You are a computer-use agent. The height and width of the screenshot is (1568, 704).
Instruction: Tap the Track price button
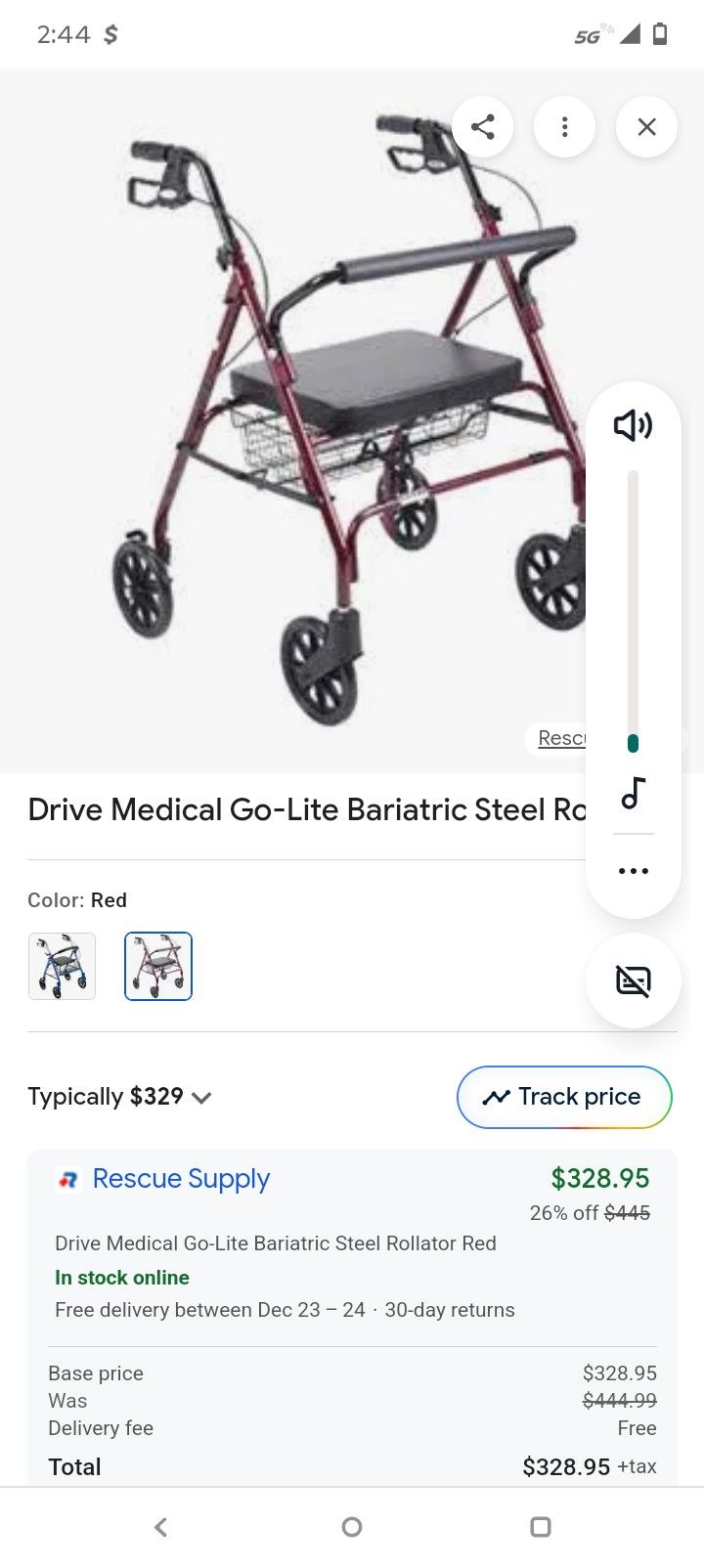564,1097
